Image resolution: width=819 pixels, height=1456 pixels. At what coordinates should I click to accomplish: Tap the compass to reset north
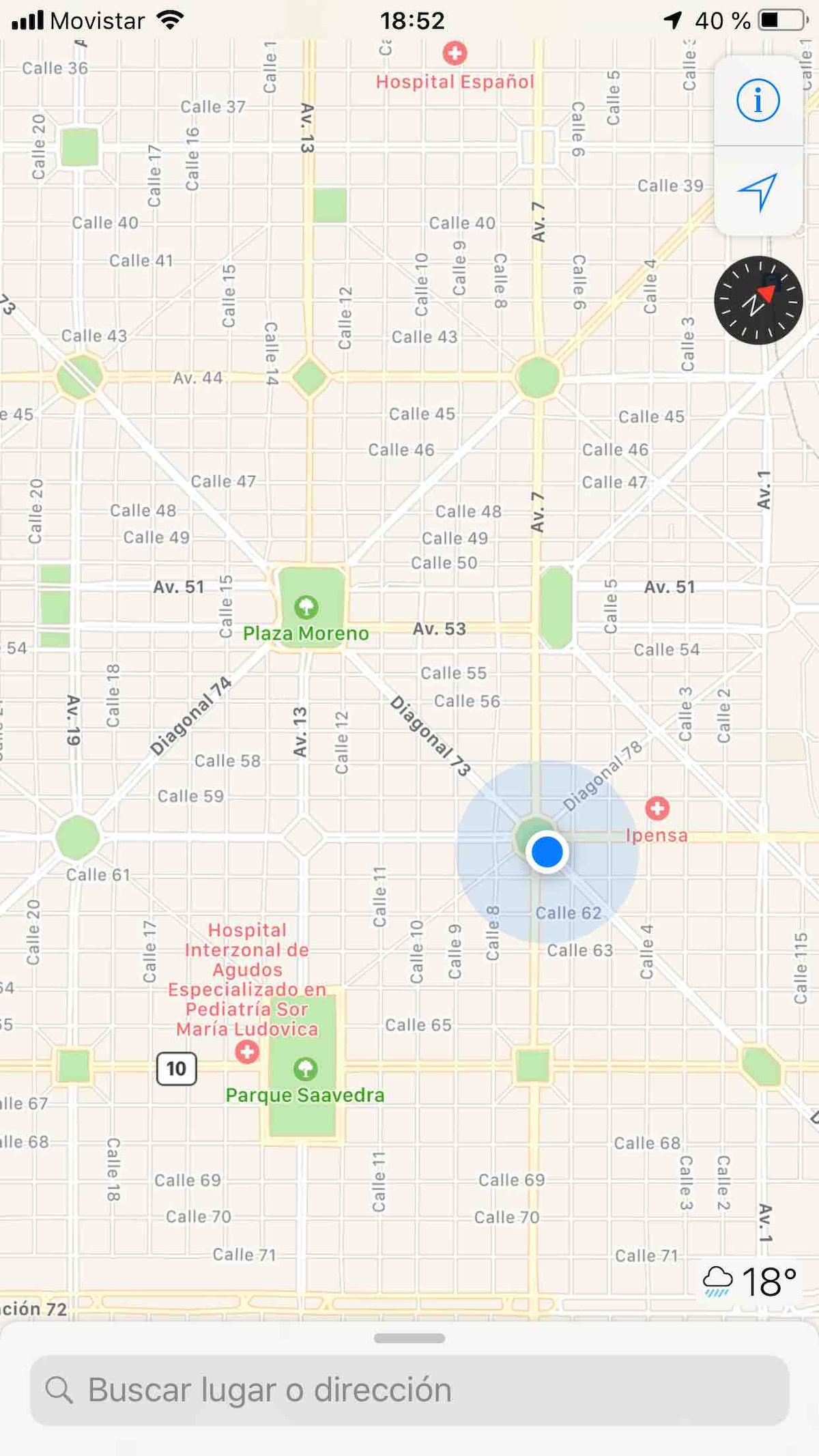(758, 300)
